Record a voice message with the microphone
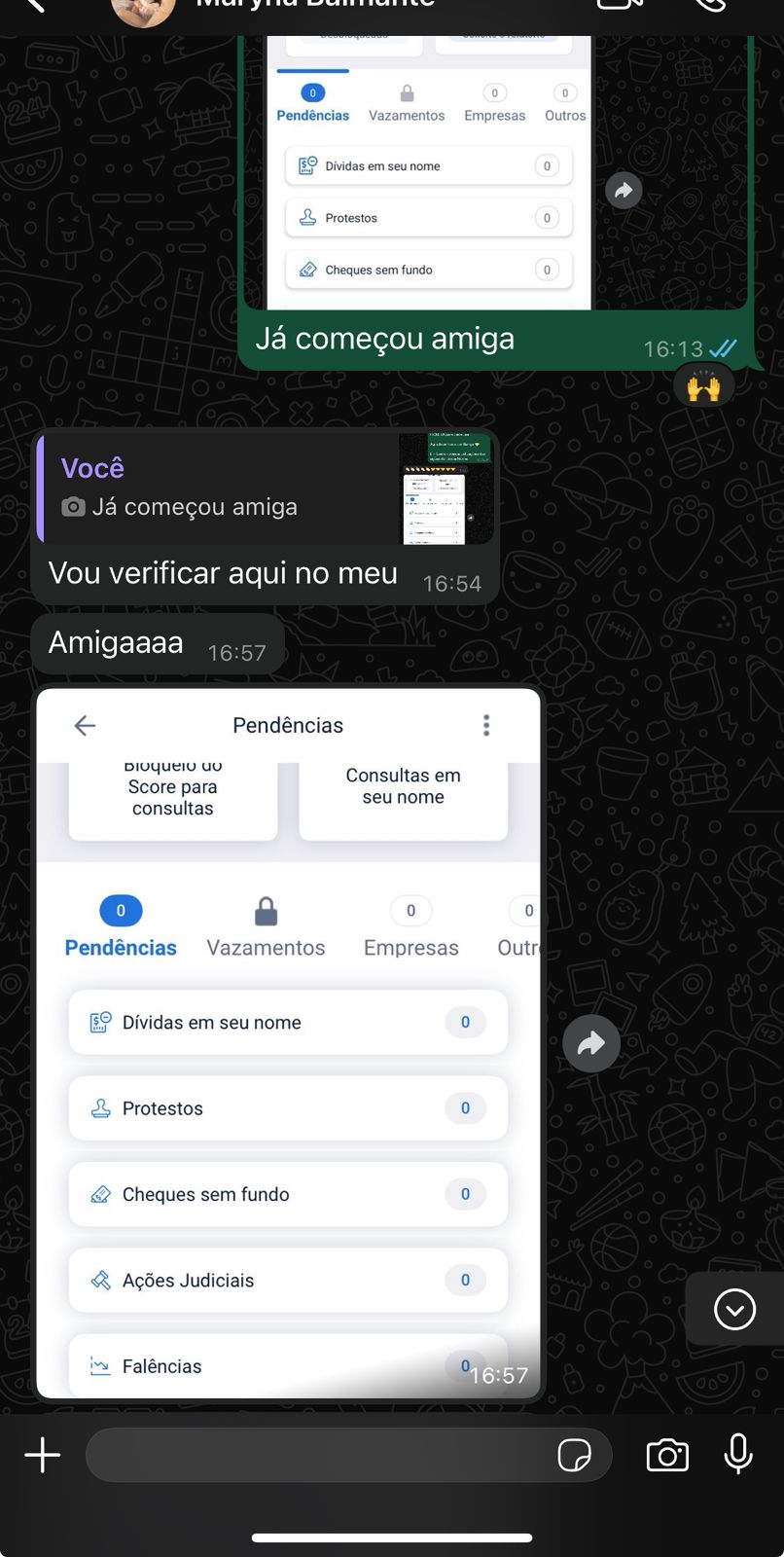The width and height of the screenshot is (784, 1557). [738, 1456]
